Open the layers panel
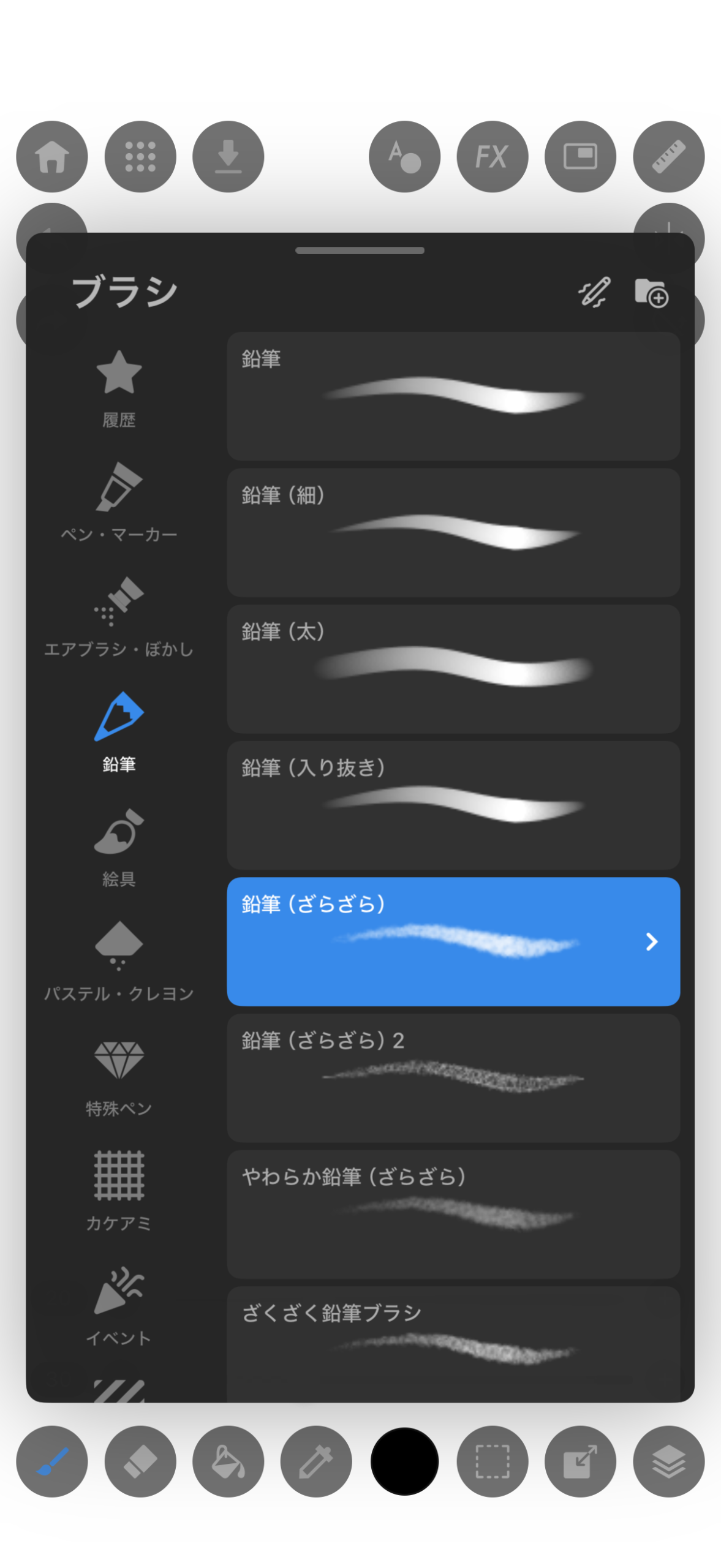721x1568 pixels. tap(668, 1461)
